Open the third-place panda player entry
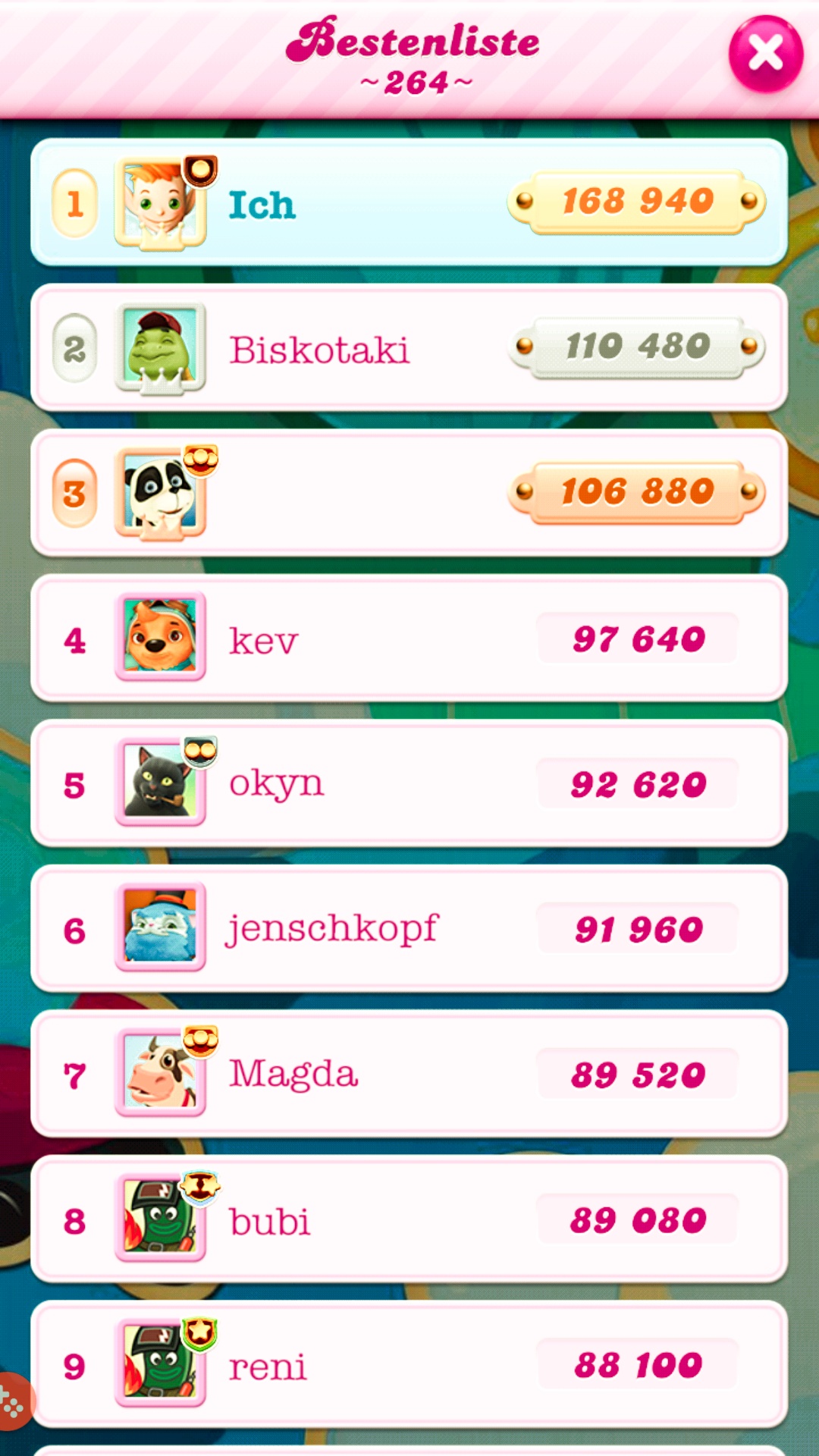 pyautogui.click(x=408, y=493)
